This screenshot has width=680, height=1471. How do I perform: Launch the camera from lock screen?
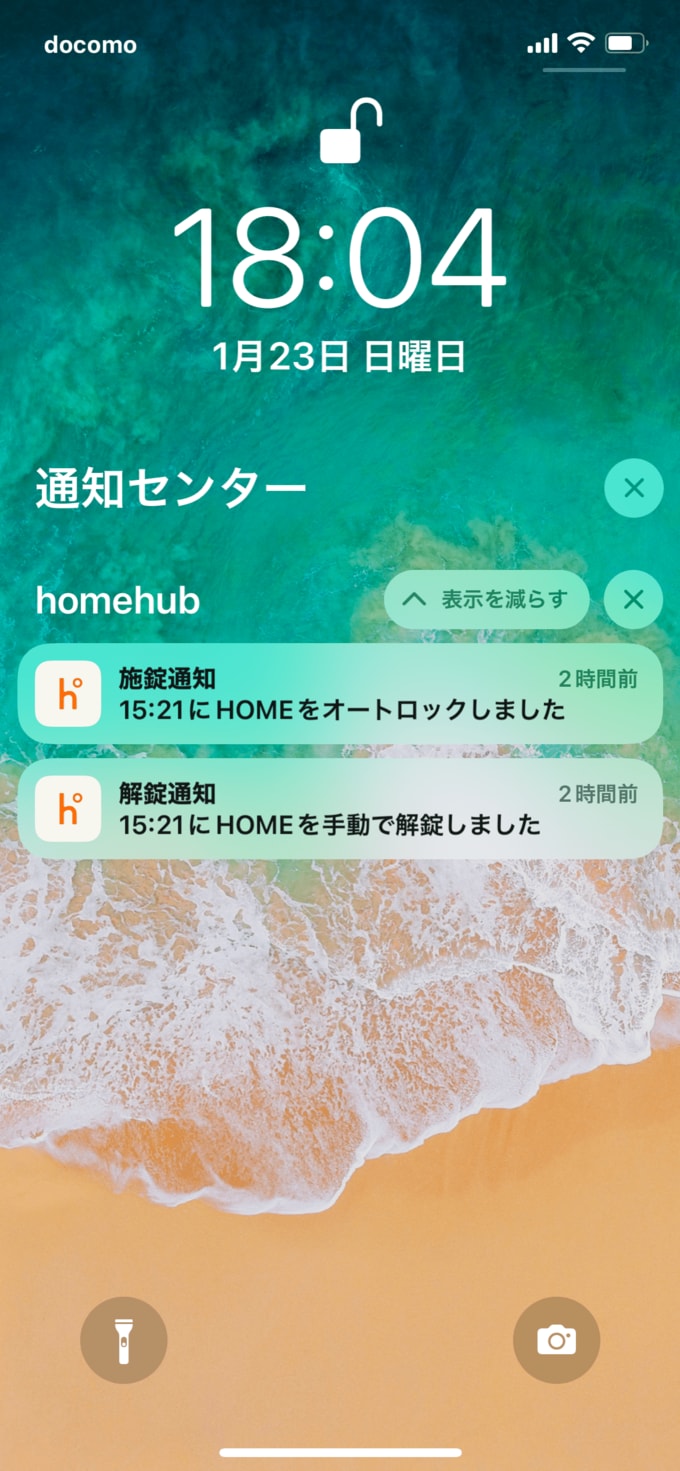click(x=556, y=1340)
